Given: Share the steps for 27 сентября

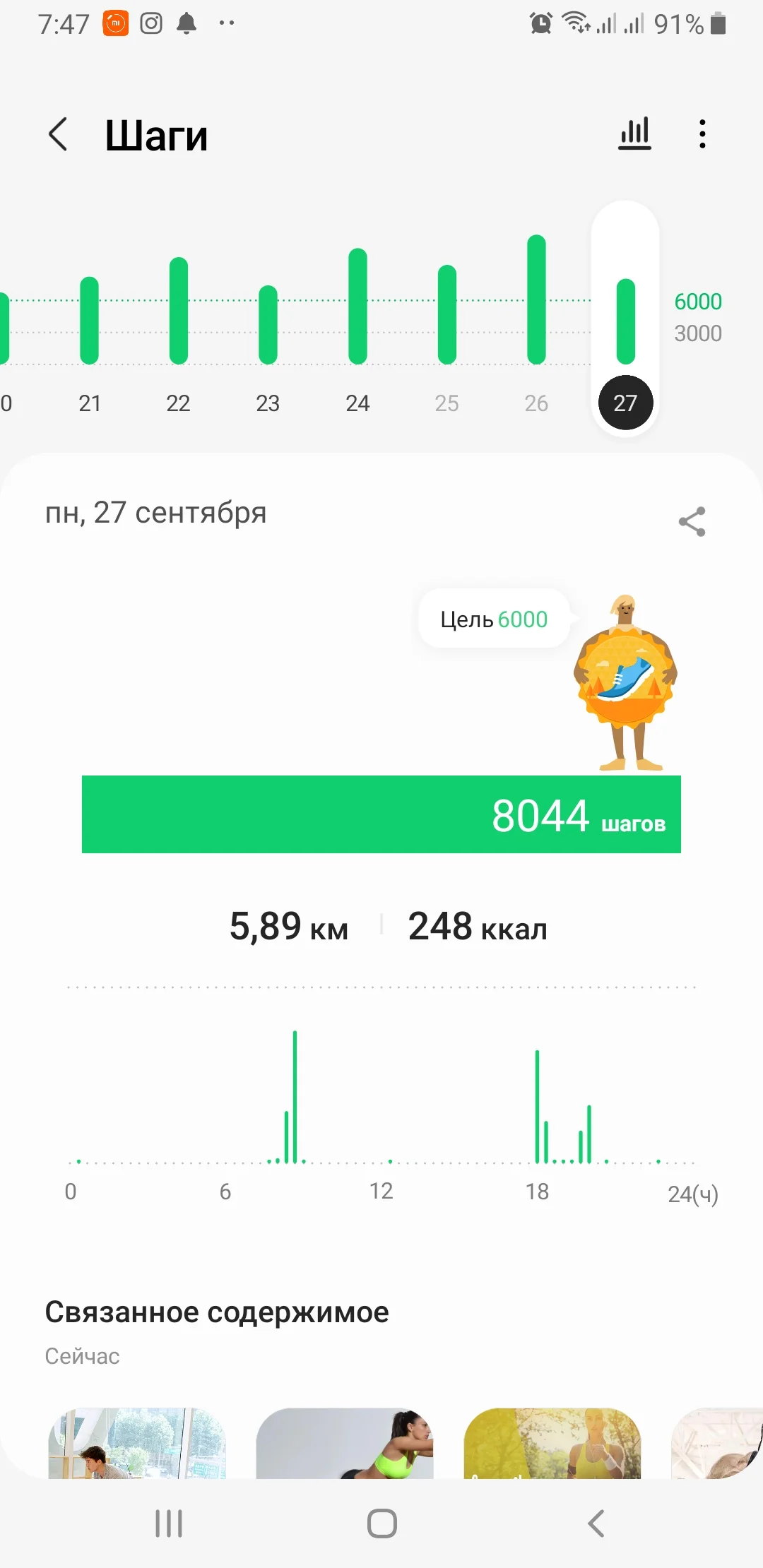Looking at the screenshot, I should coord(692,522).
